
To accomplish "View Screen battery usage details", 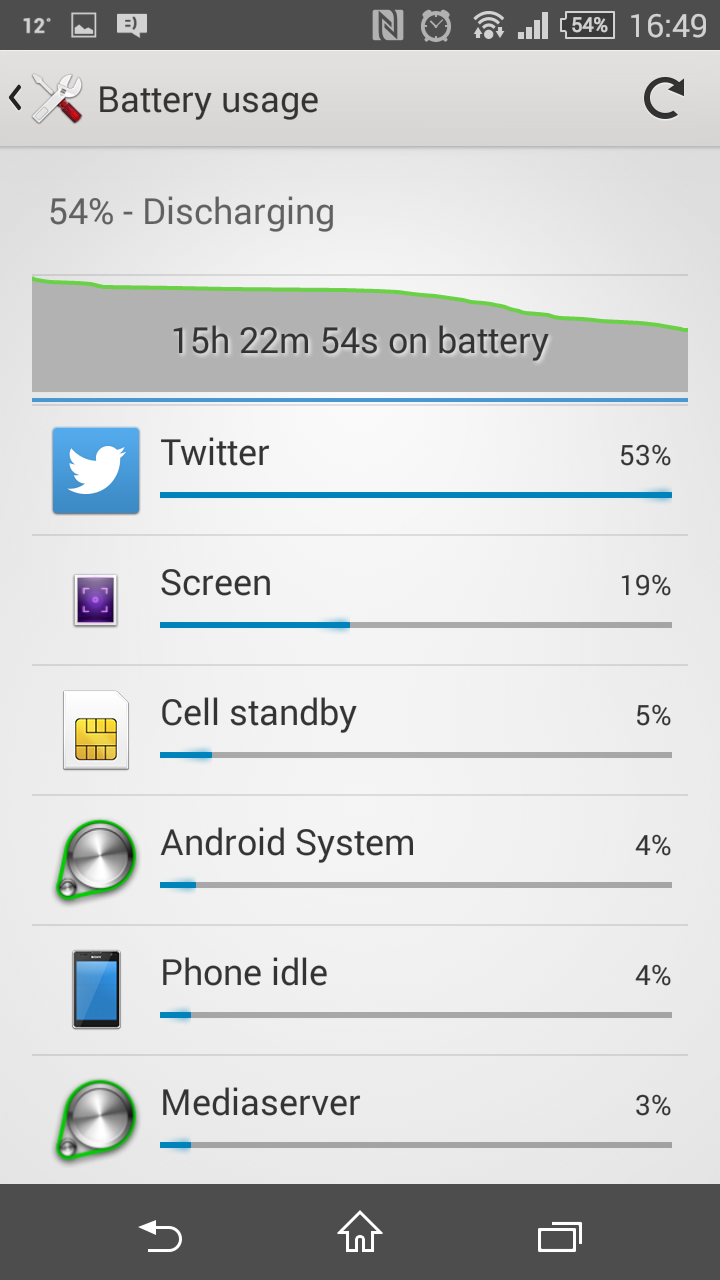I will pos(360,600).
